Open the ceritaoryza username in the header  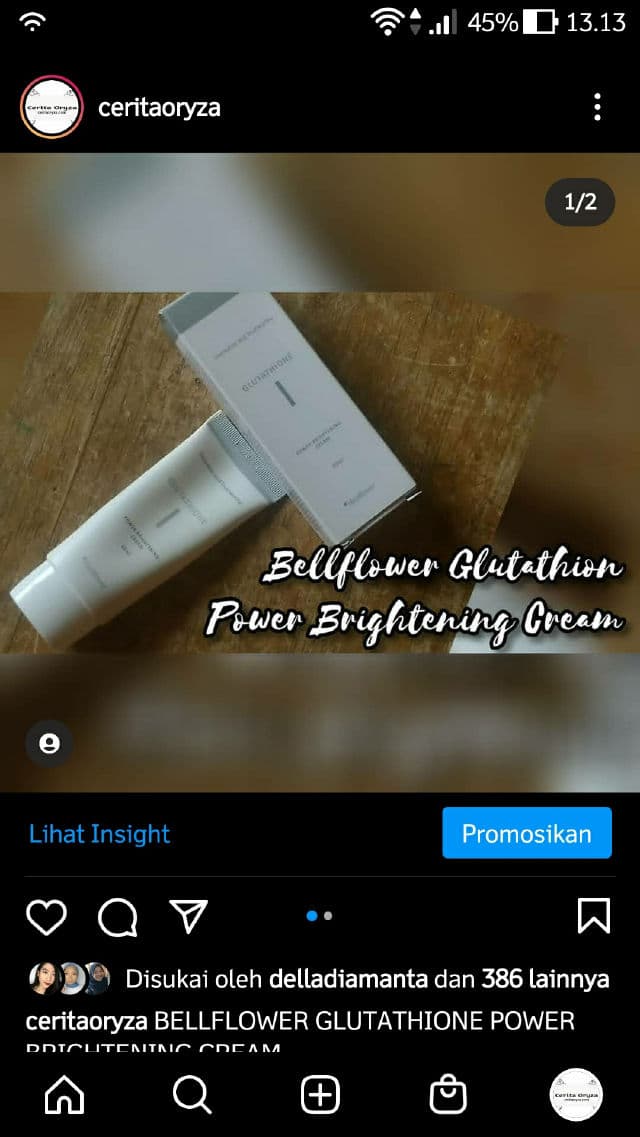[159, 108]
